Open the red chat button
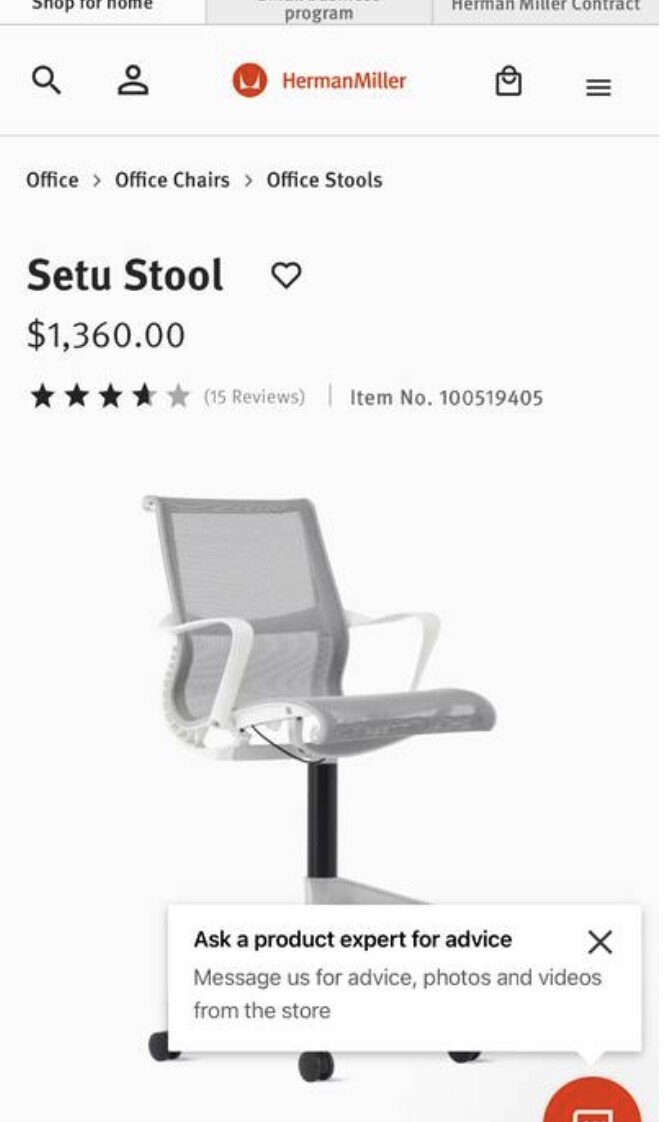Viewport: 670px width, 1122px height. pos(592,1105)
